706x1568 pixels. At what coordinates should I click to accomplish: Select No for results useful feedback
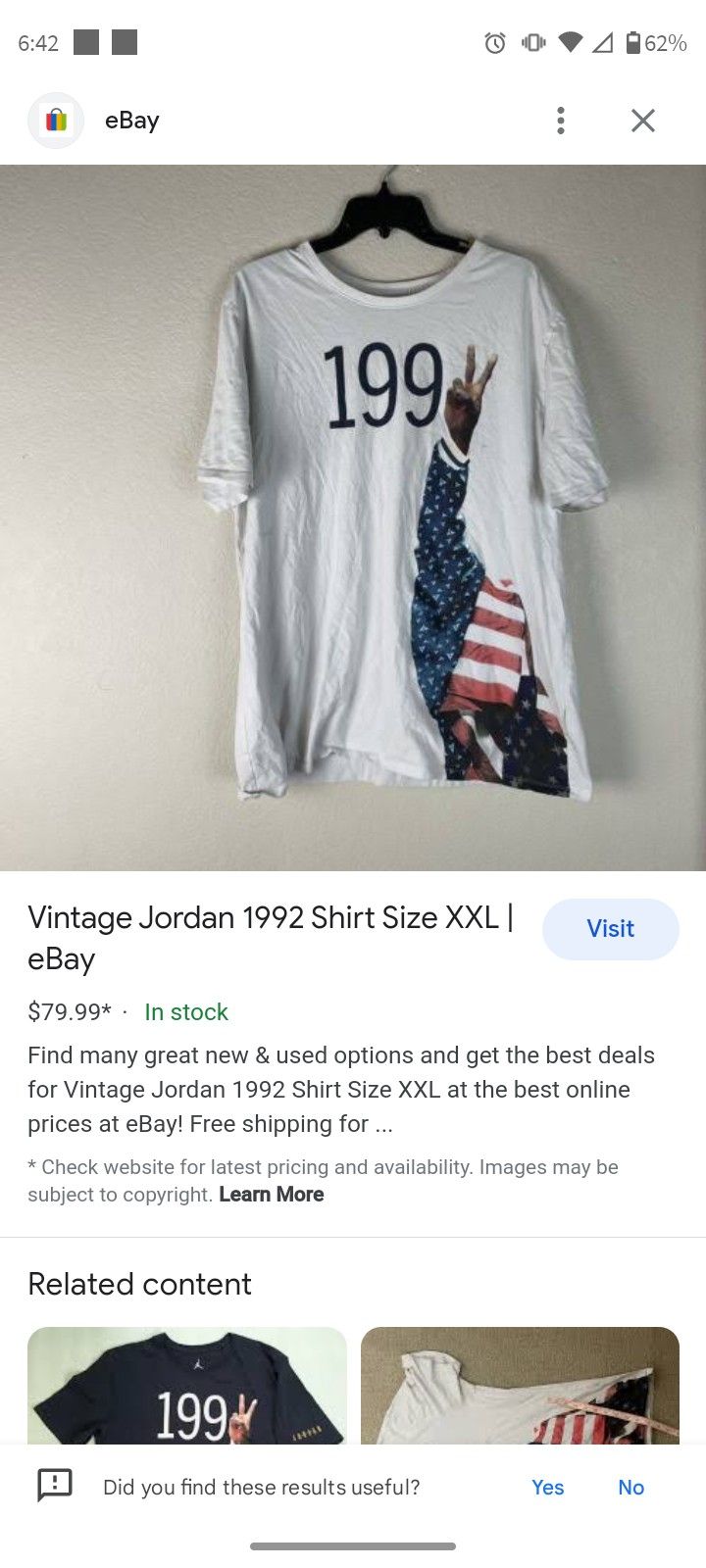click(x=630, y=1487)
